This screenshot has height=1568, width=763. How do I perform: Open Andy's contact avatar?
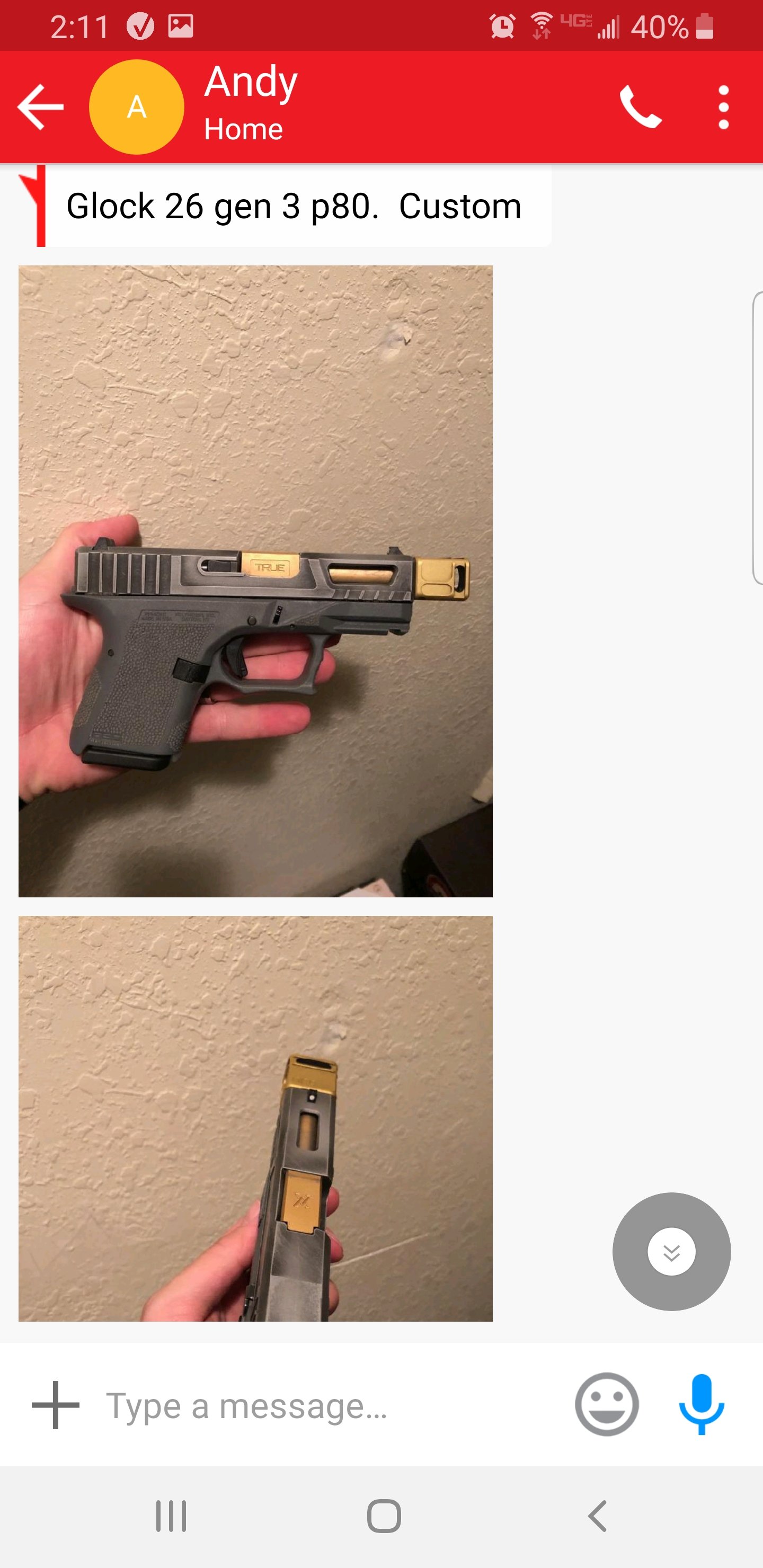click(x=136, y=107)
